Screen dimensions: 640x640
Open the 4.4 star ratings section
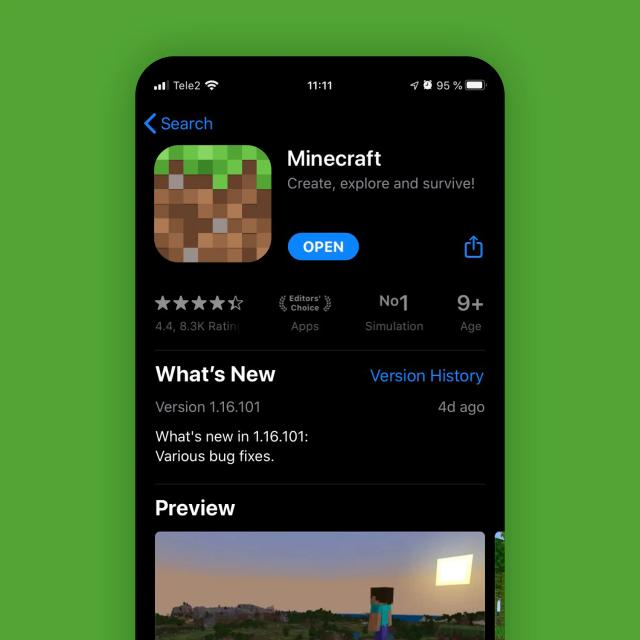tap(199, 312)
